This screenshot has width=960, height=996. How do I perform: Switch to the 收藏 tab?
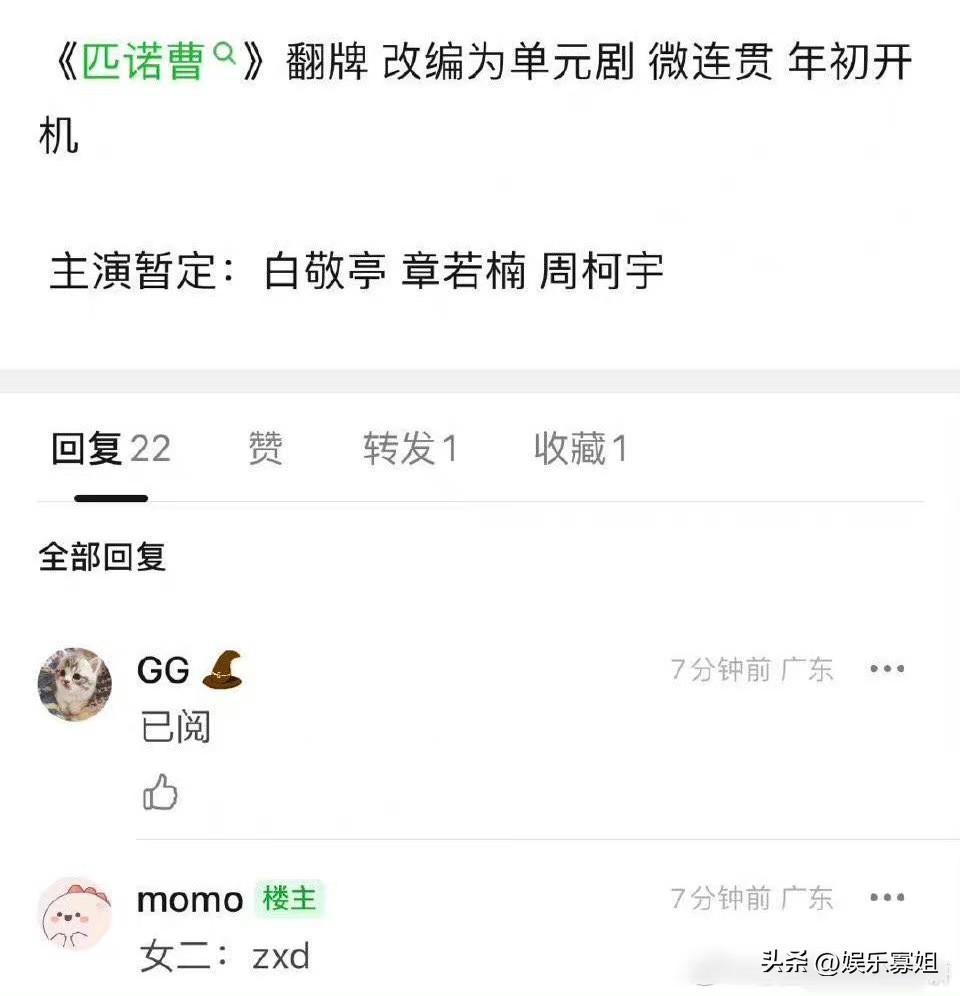[x=580, y=449]
